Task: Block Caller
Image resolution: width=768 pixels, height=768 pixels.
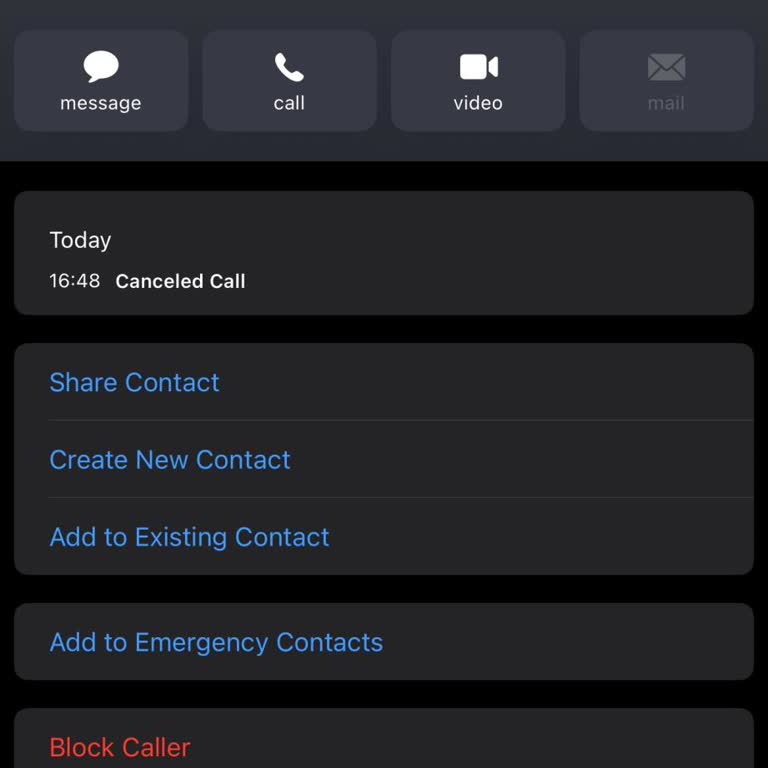Action: [120, 746]
